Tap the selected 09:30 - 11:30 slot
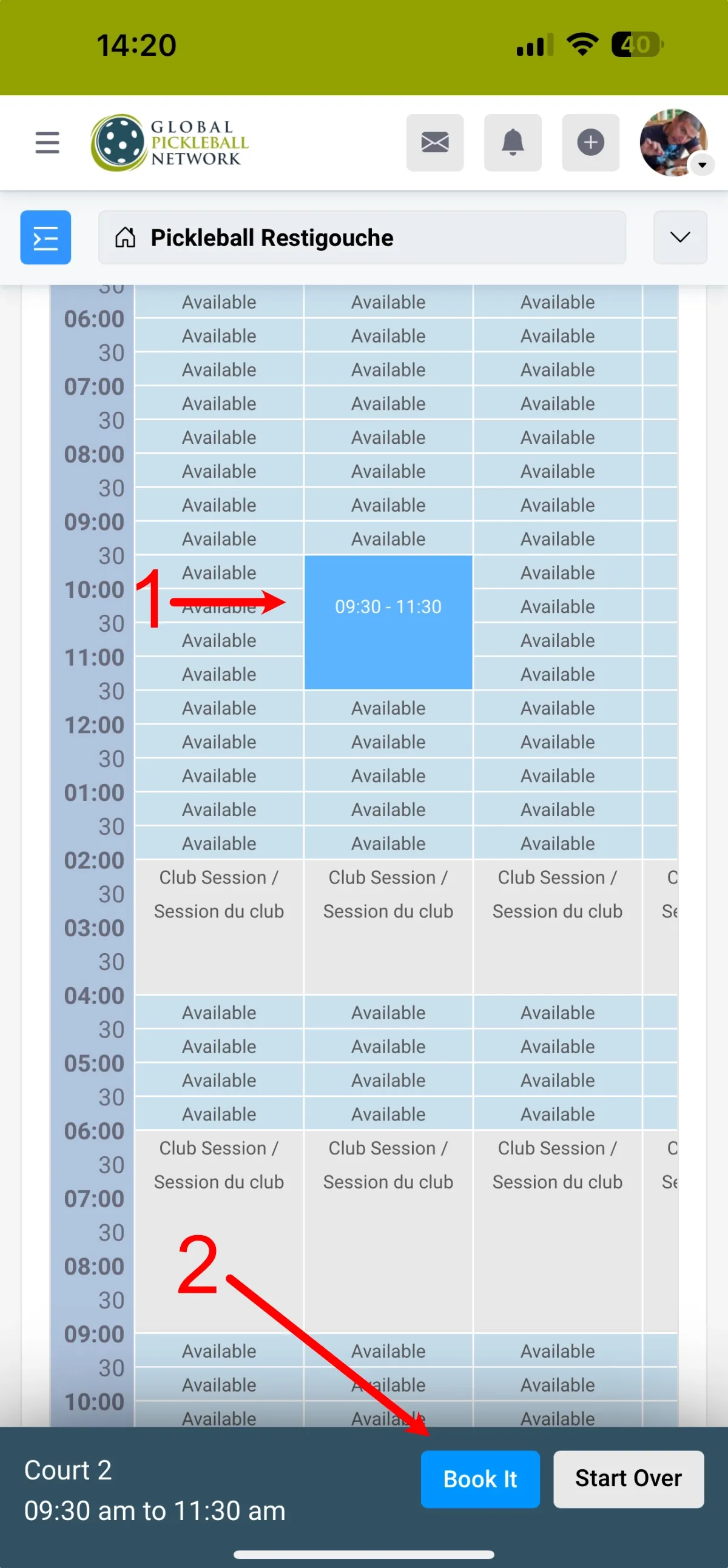Image resolution: width=728 pixels, height=1568 pixels. pyautogui.click(x=388, y=622)
